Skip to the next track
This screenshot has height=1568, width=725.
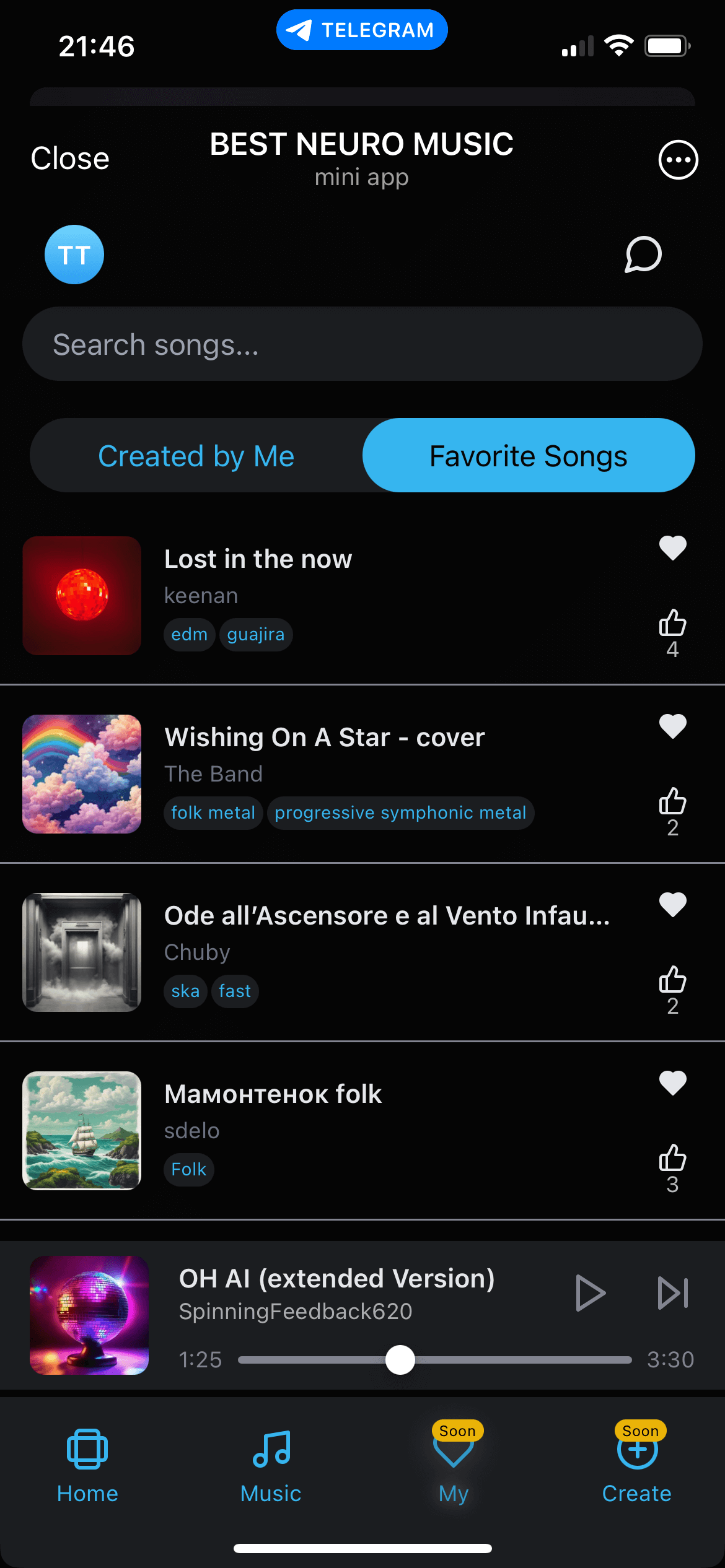pyautogui.click(x=673, y=1293)
